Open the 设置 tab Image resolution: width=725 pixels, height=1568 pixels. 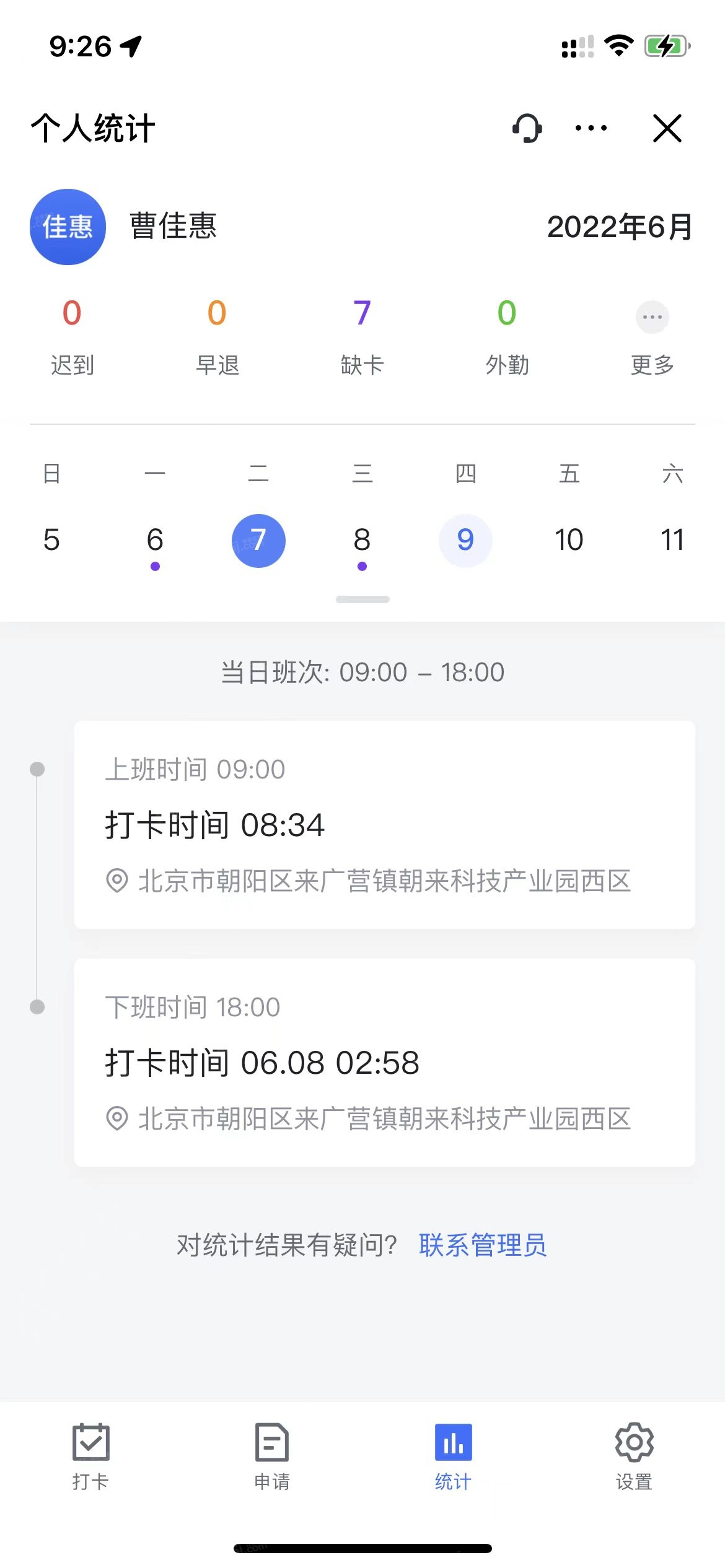(x=634, y=1455)
